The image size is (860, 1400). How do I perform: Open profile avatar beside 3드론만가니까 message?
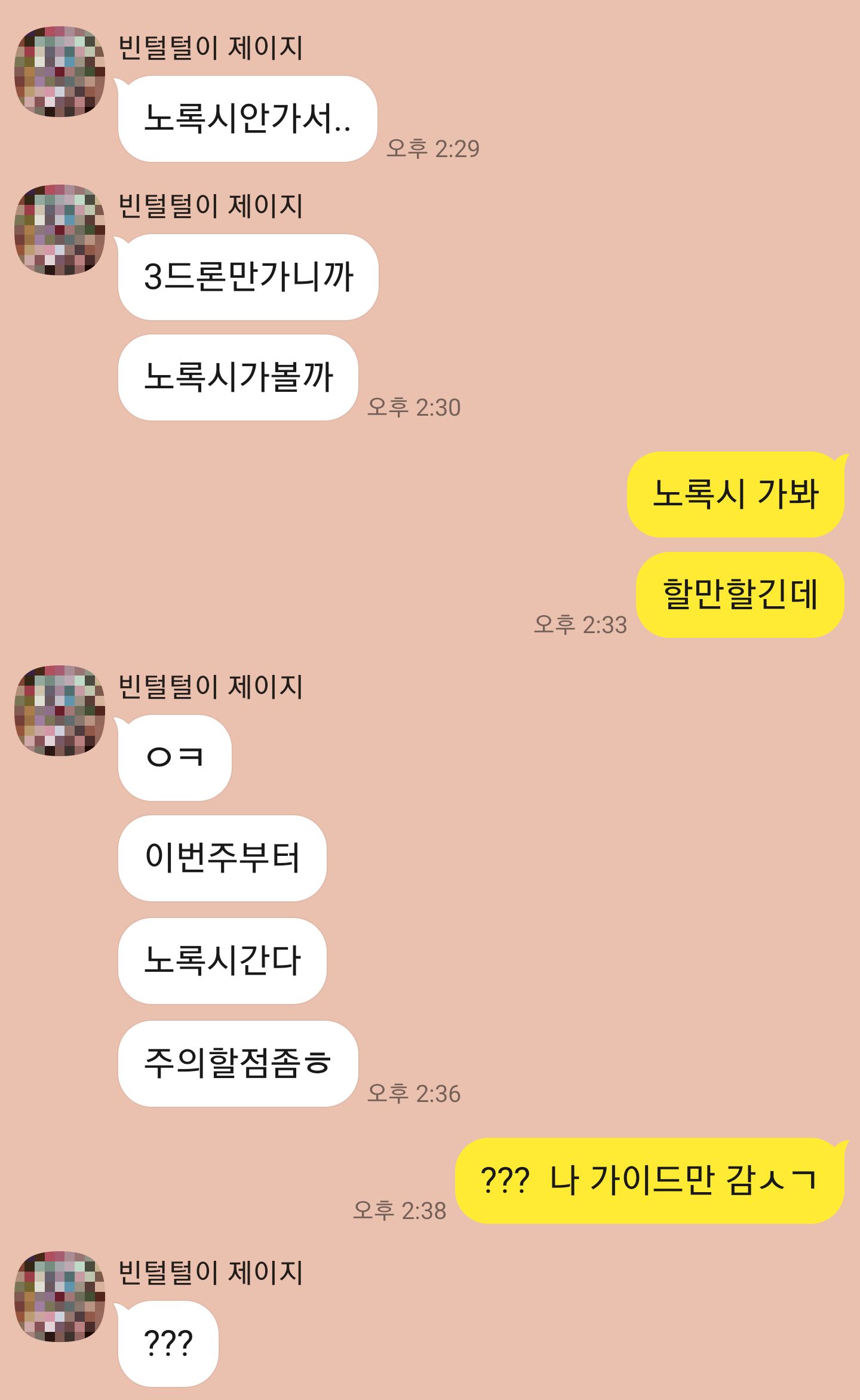click(x=60, y=230)
